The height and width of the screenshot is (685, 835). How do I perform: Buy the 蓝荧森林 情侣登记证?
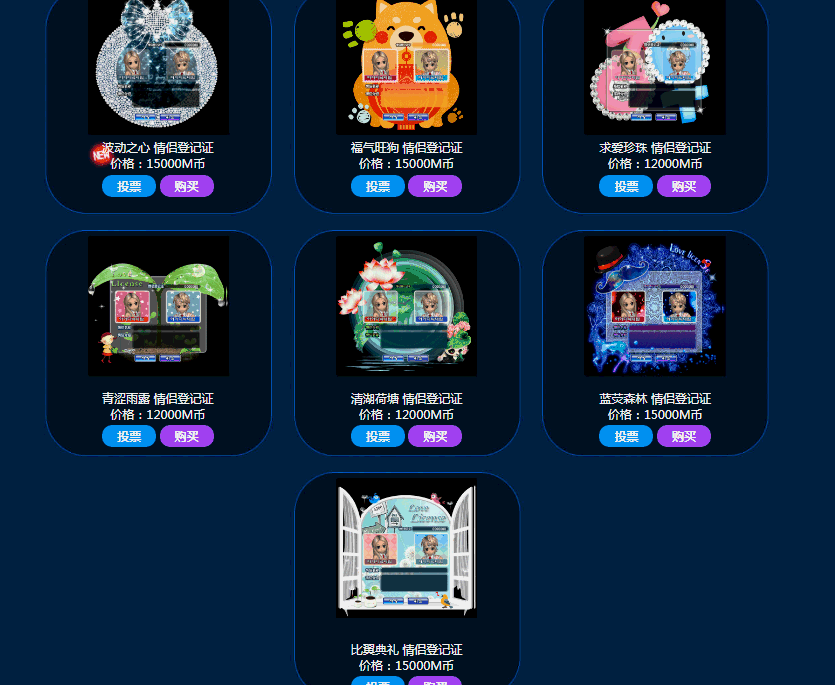683,436
